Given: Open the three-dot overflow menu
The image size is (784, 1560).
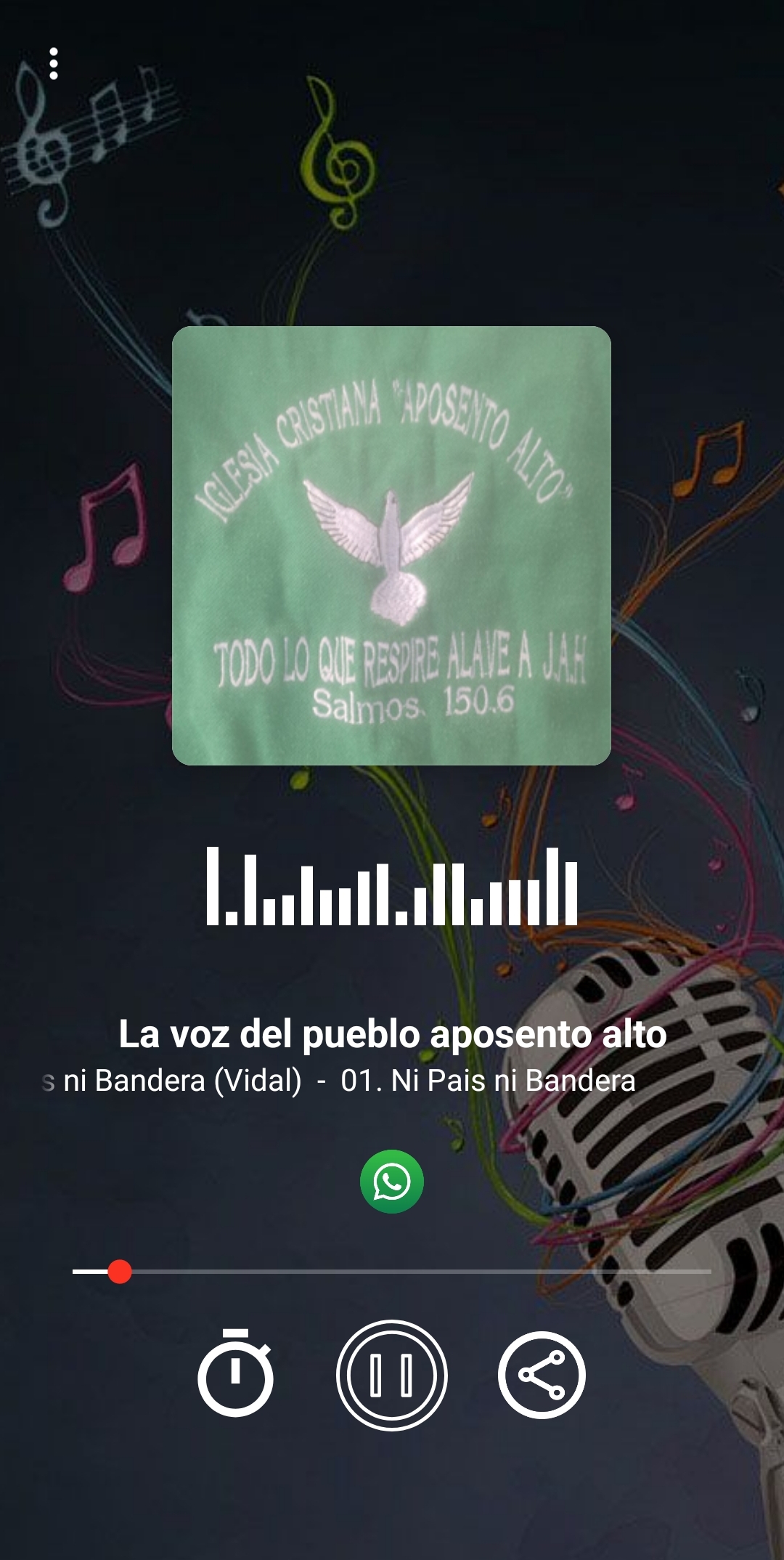Looking at the screenshot, I should (53, 64).
